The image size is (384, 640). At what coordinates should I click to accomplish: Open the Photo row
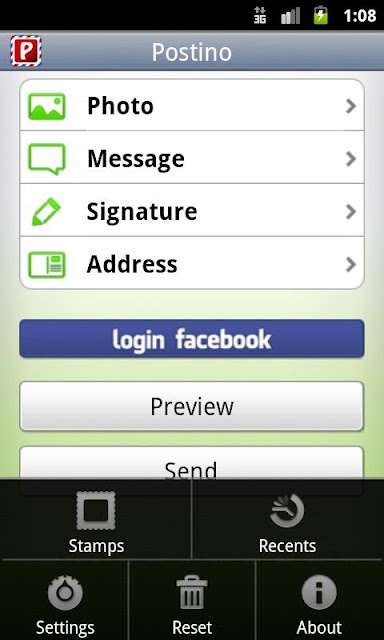(192, 105)
